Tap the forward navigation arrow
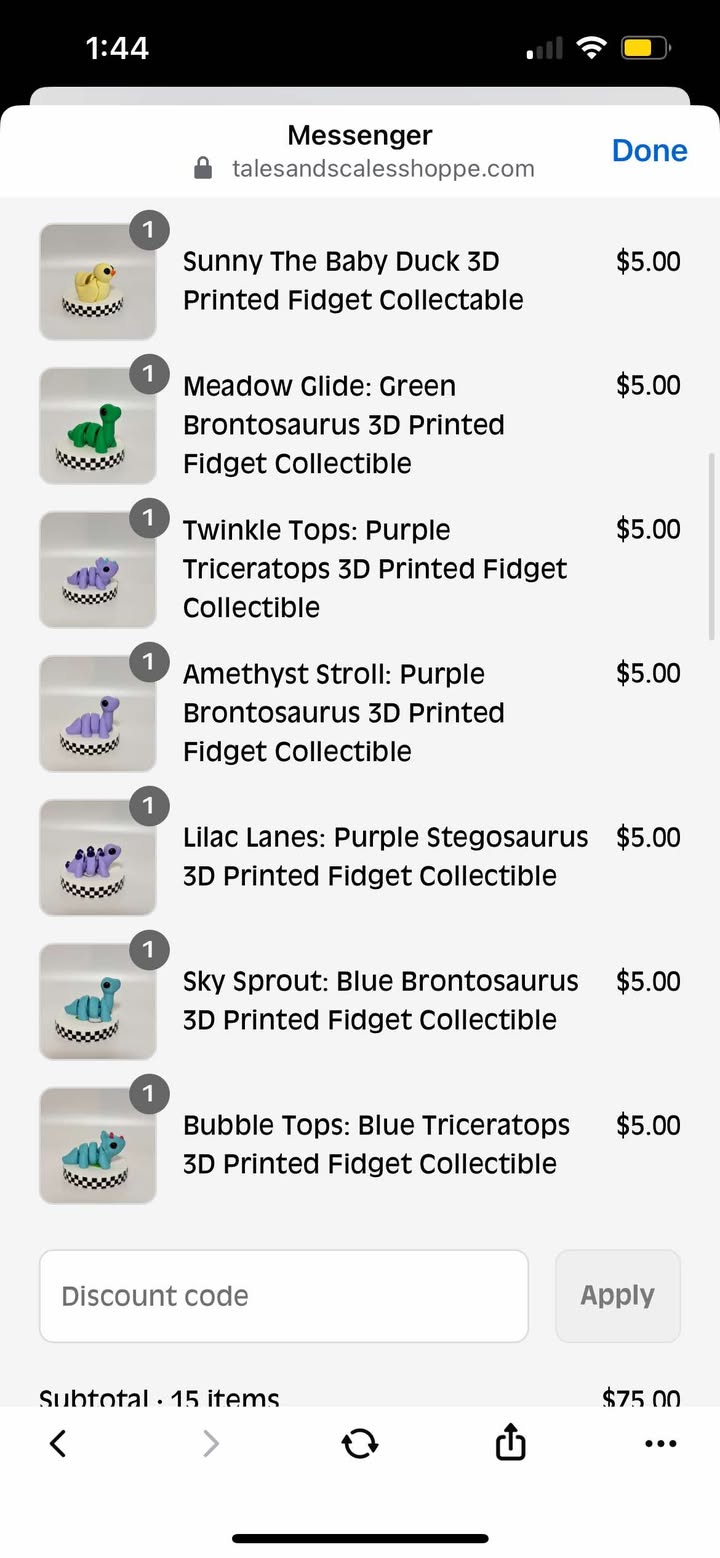 tap(210, 1443)
